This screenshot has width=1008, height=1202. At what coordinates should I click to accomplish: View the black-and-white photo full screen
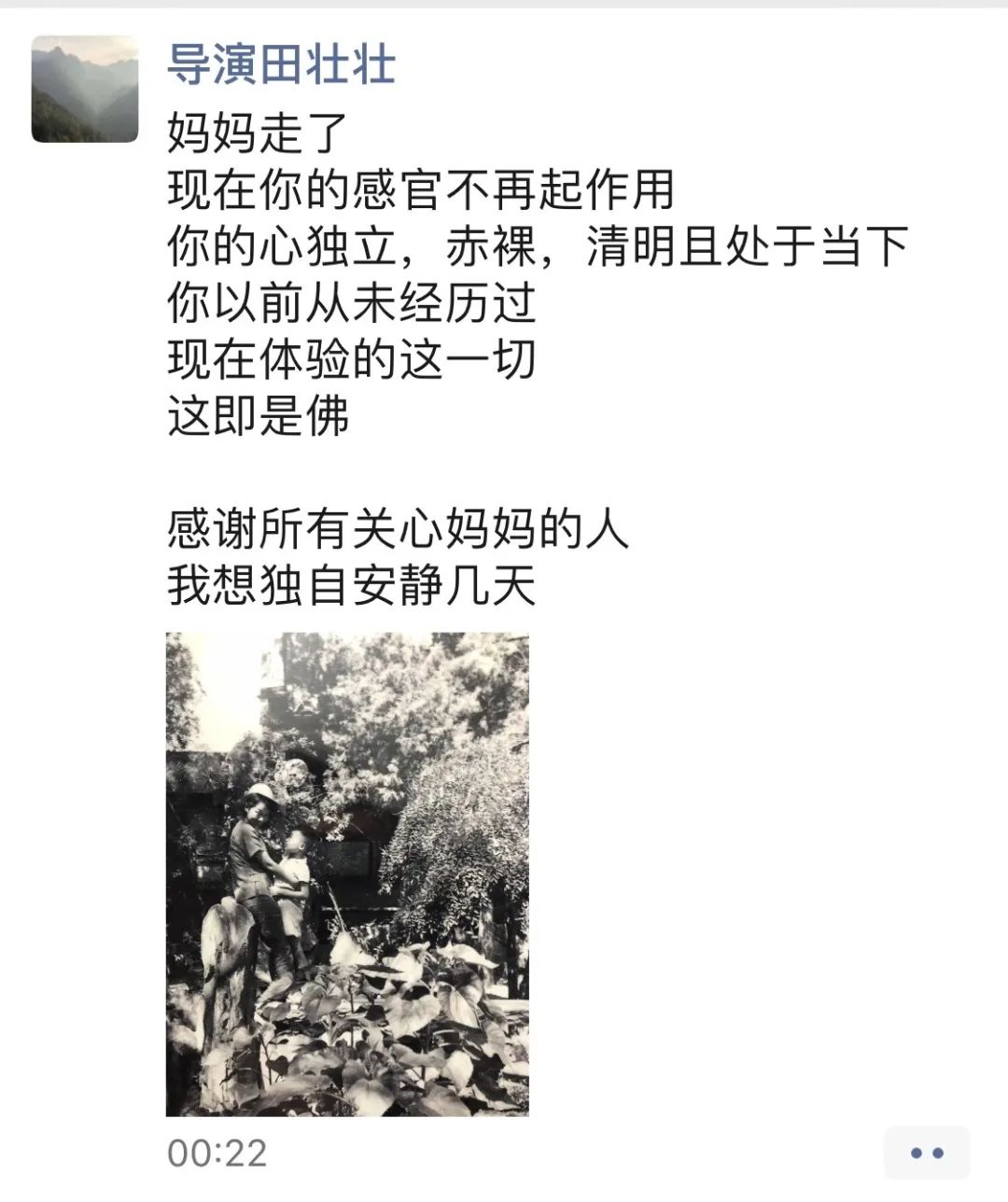coord(347,874)
